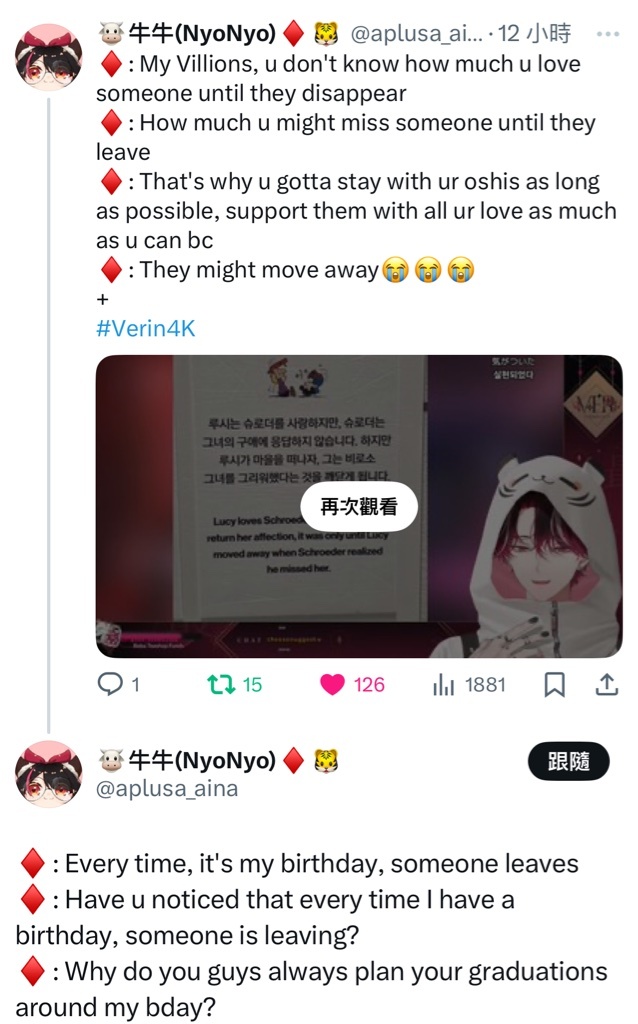Bookmark the #Verin4K post

tap(555, 684)
